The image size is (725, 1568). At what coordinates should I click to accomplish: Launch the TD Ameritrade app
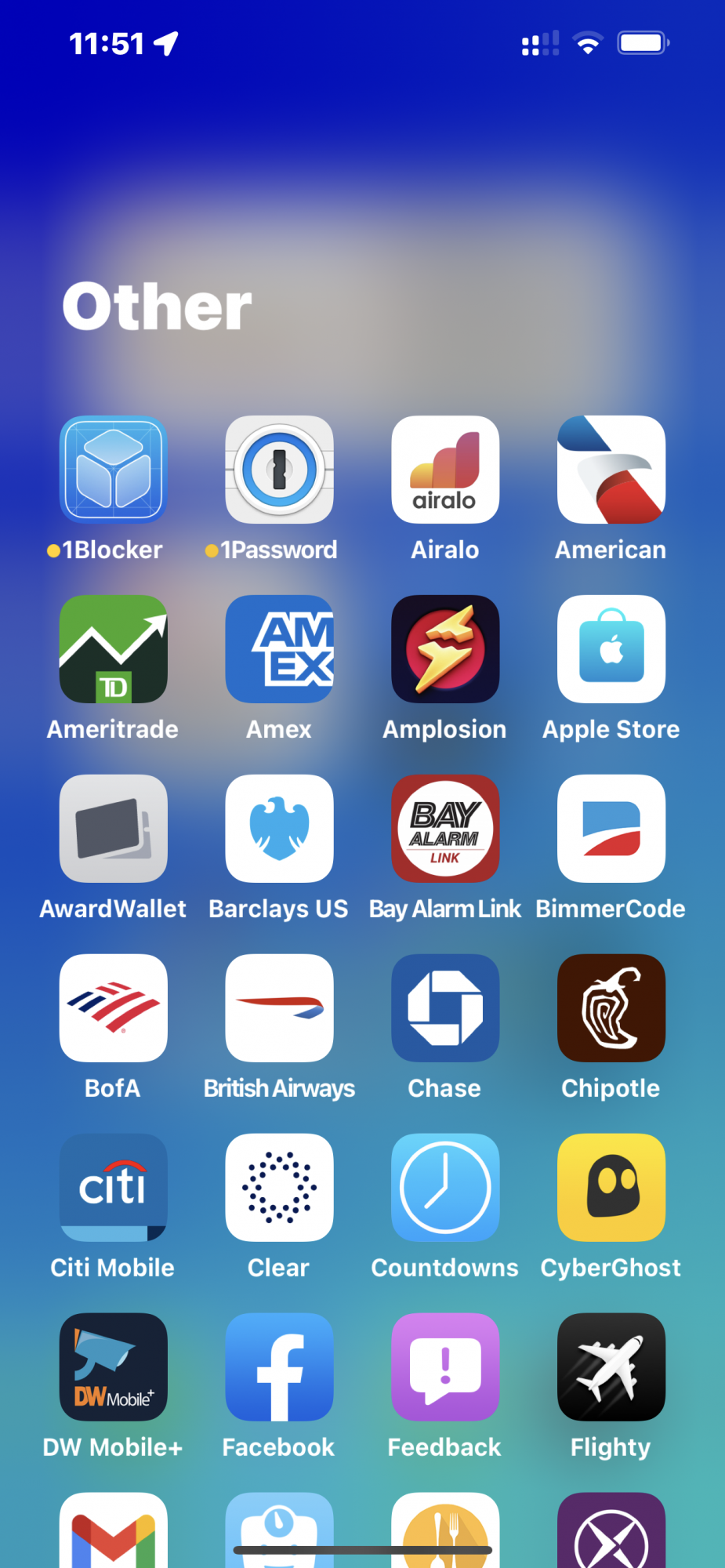tap(114, 648)
